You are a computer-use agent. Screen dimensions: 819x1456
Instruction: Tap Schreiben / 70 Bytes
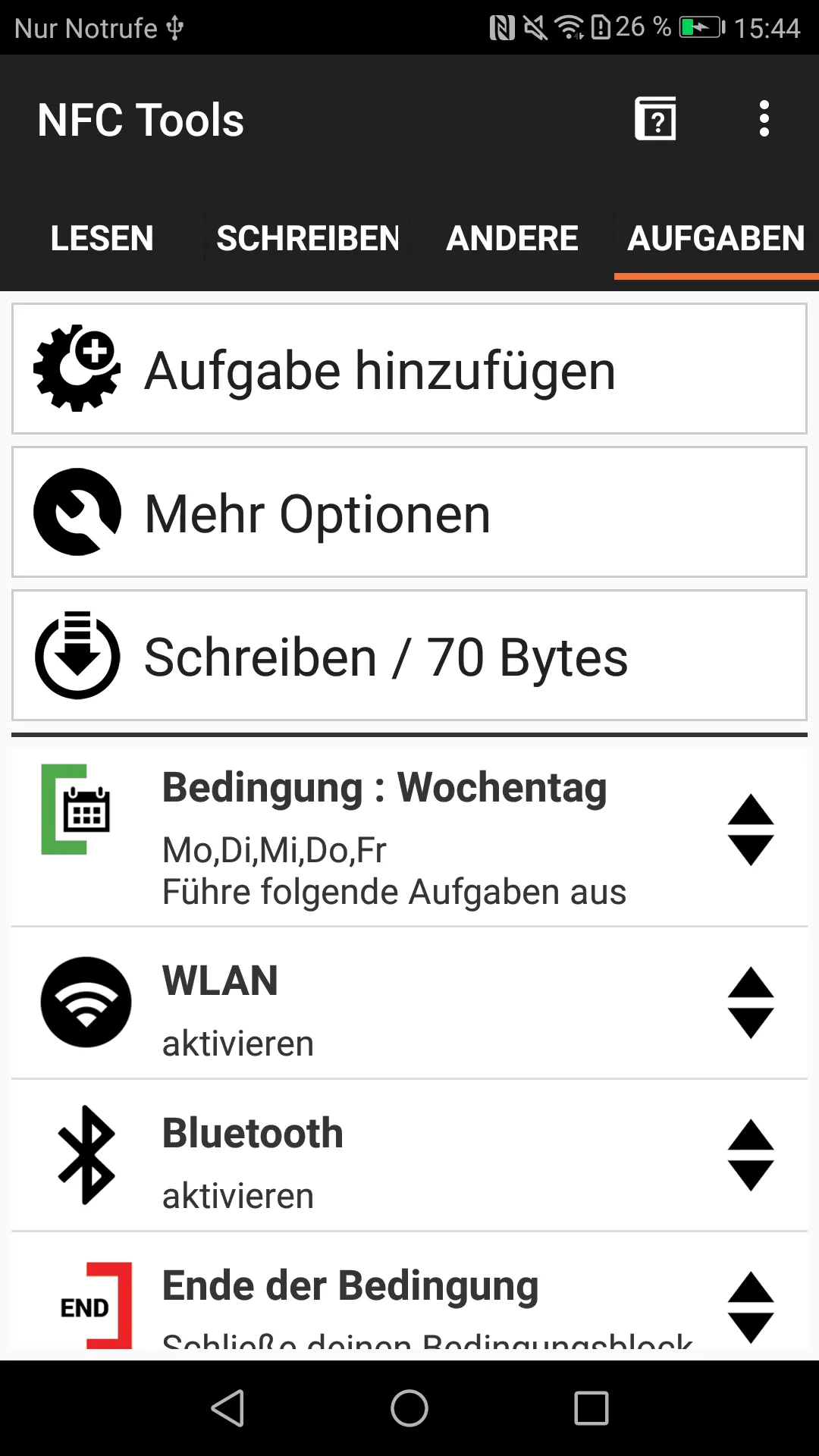click(x=409, y=656)
